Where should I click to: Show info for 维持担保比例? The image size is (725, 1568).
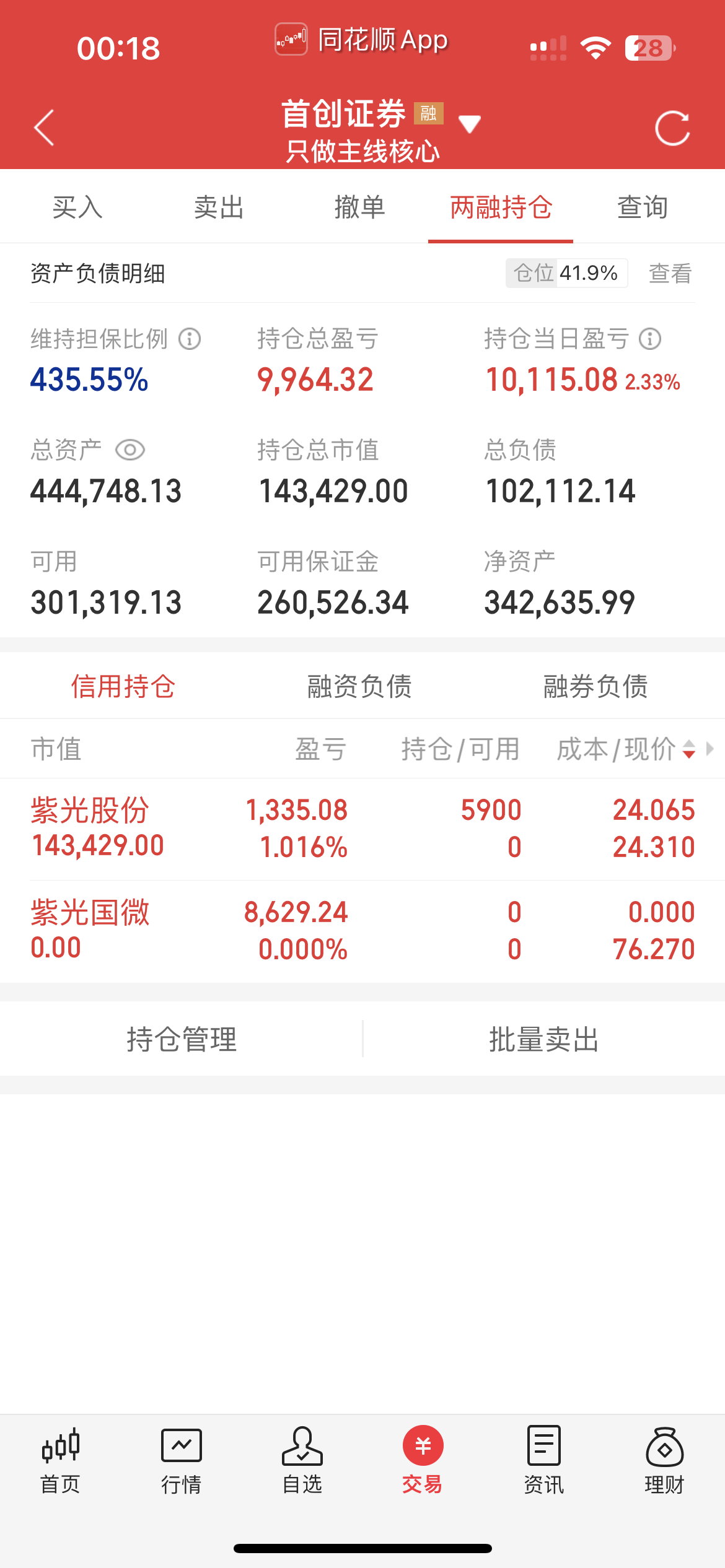coord(190,339)
